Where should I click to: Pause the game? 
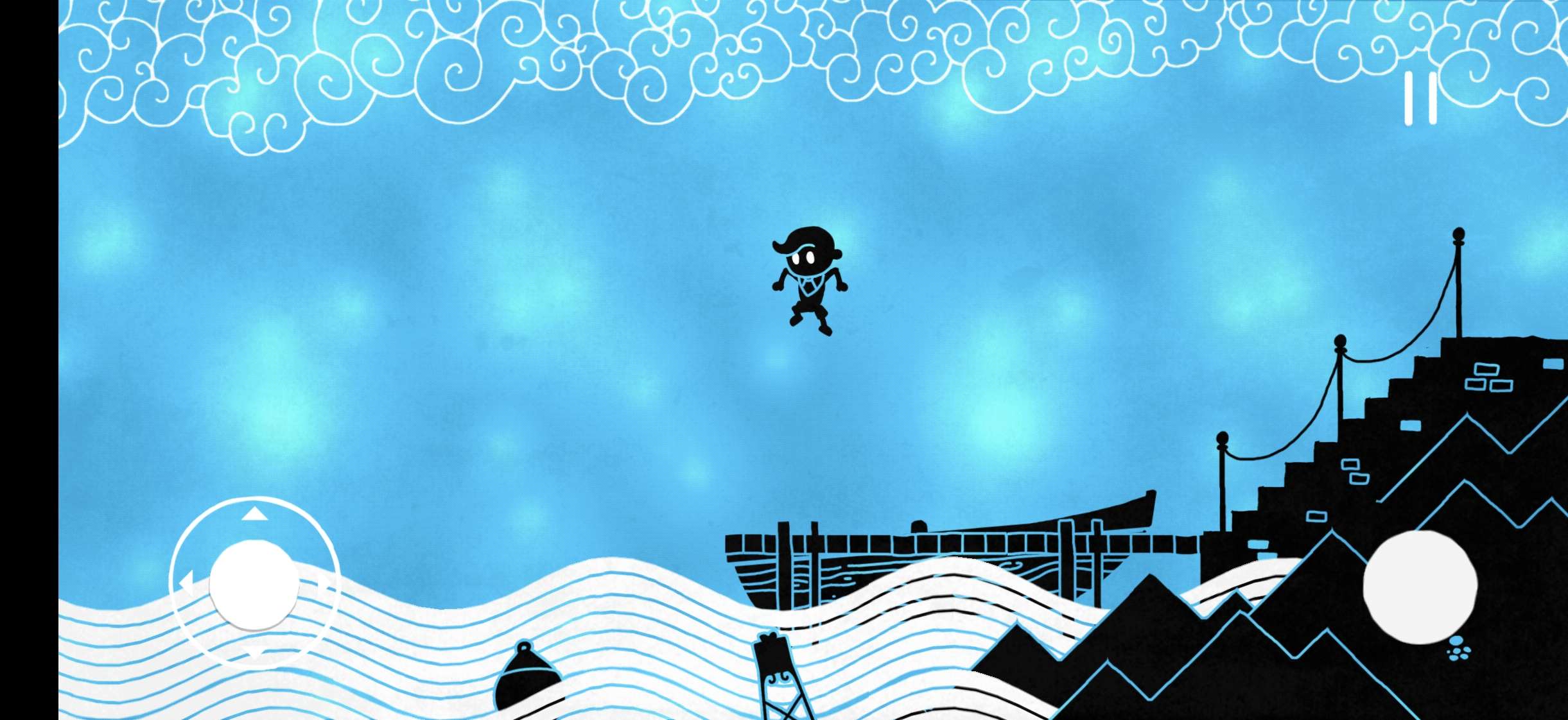(x=1420, y=98)
